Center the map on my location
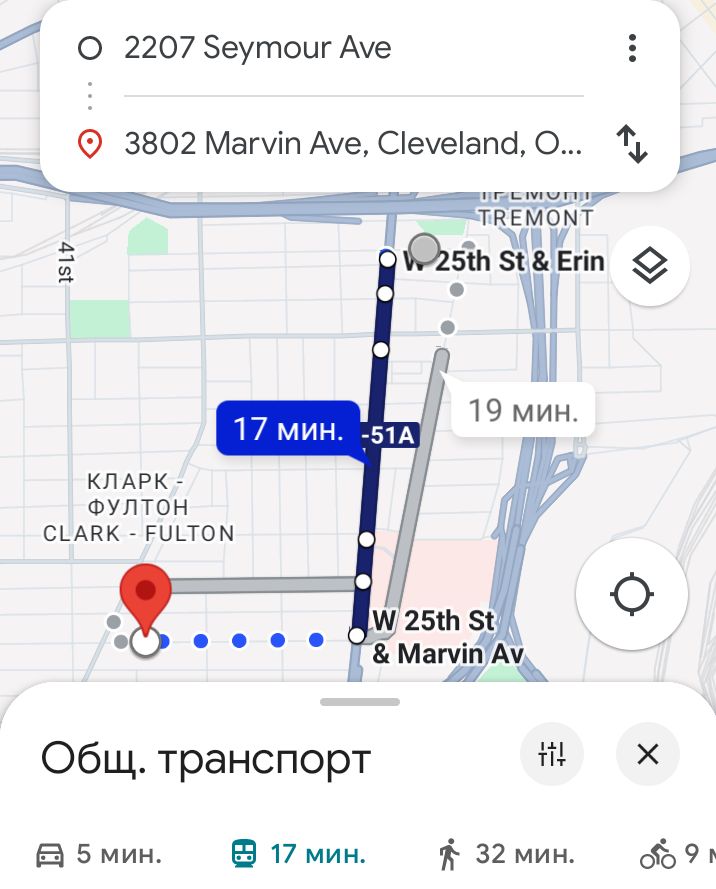Screen dimensions: 716x889 click(x=631, y=594)
